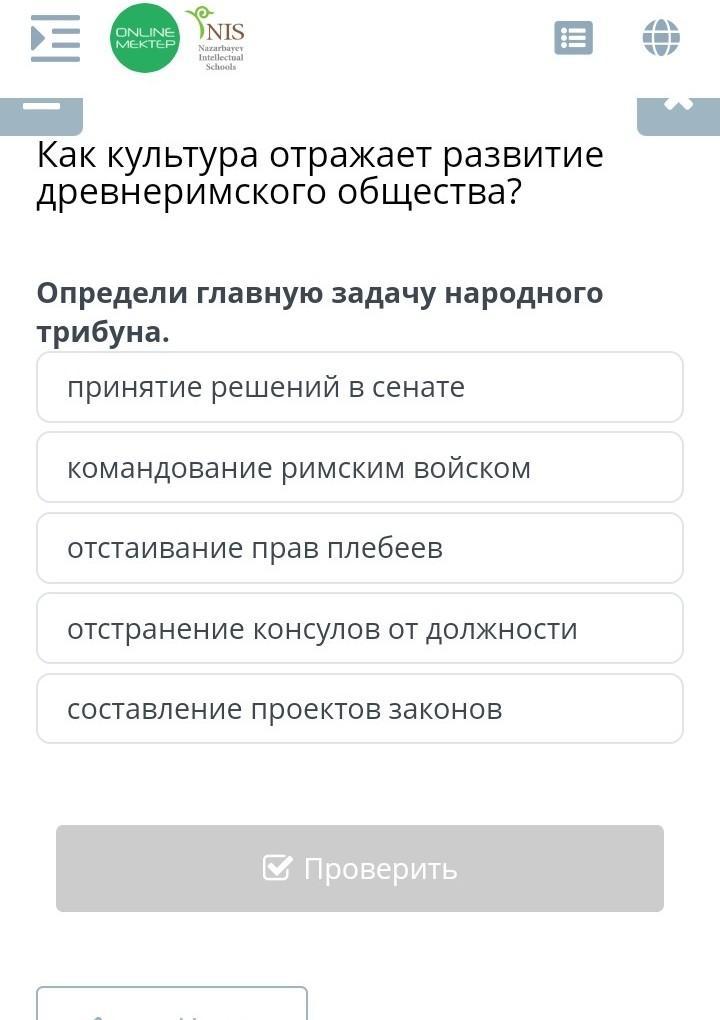Viewport: 720px width, 1020px height.
Task: Change language via globe icon
Action: pyautogui.click(x=661, y=38)
